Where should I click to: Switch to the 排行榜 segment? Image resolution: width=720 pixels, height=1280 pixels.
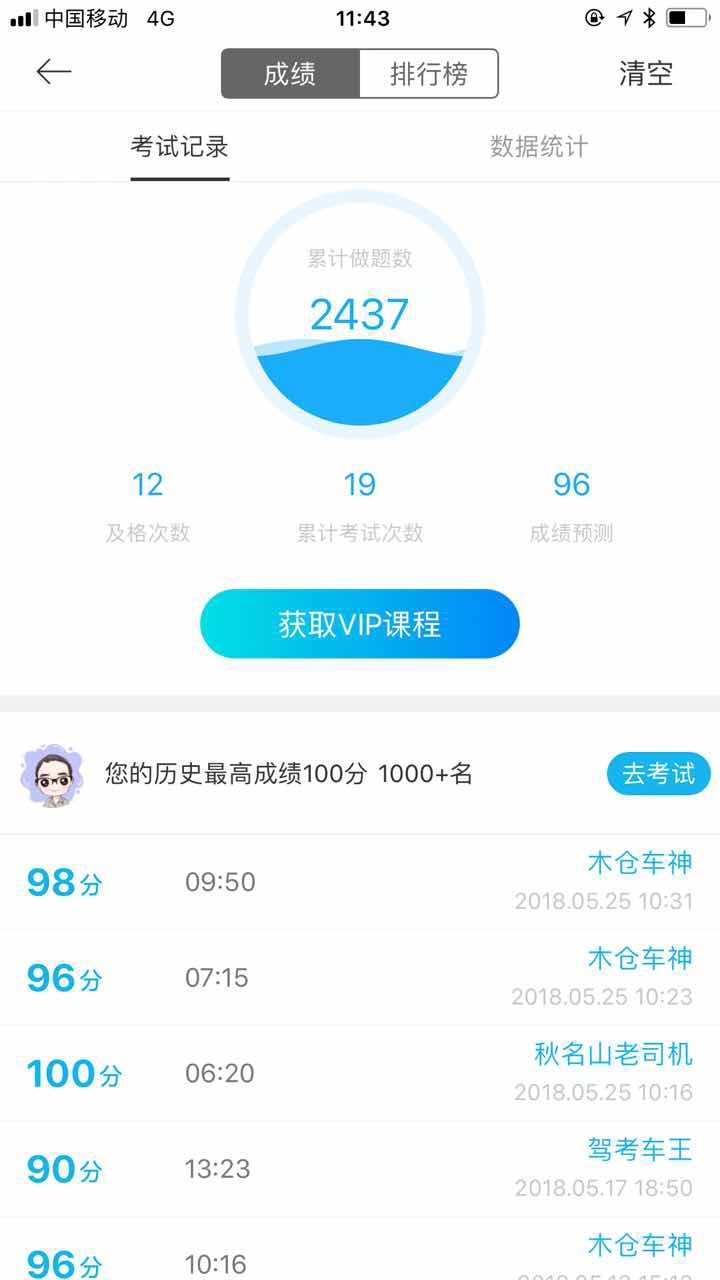(x=428, y=74)
